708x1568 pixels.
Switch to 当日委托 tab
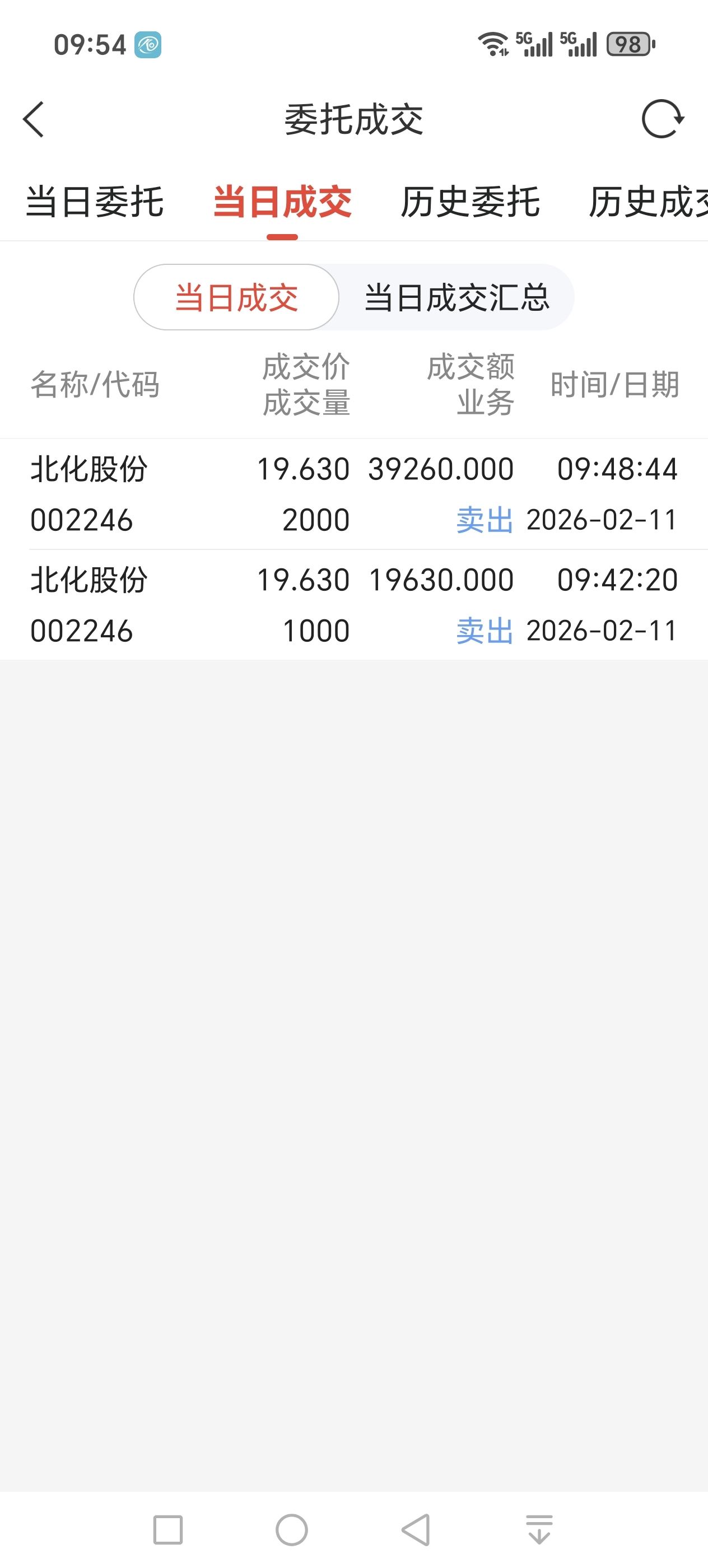(95, 202)
